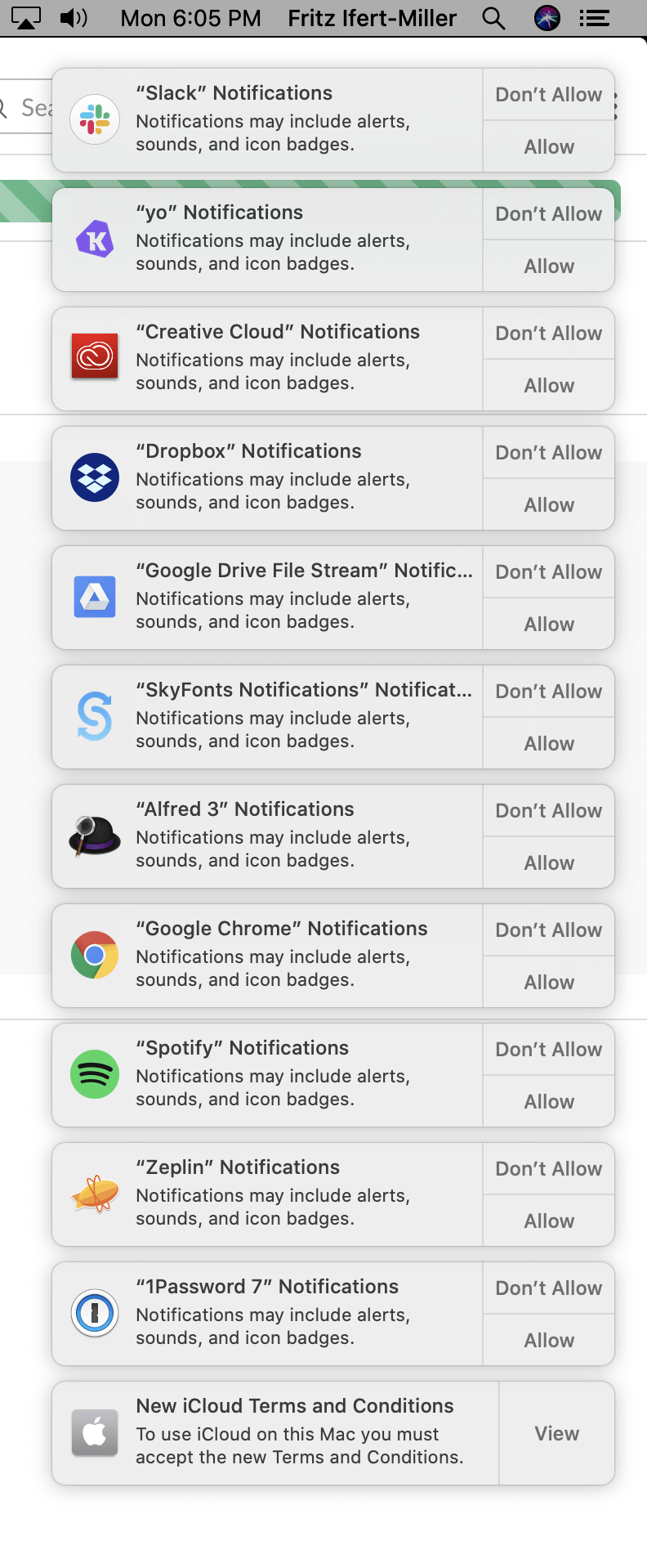This screenshot has width=647, height=1568.
Task: Don't Allow Slack notifications
Action: [549, 95]
